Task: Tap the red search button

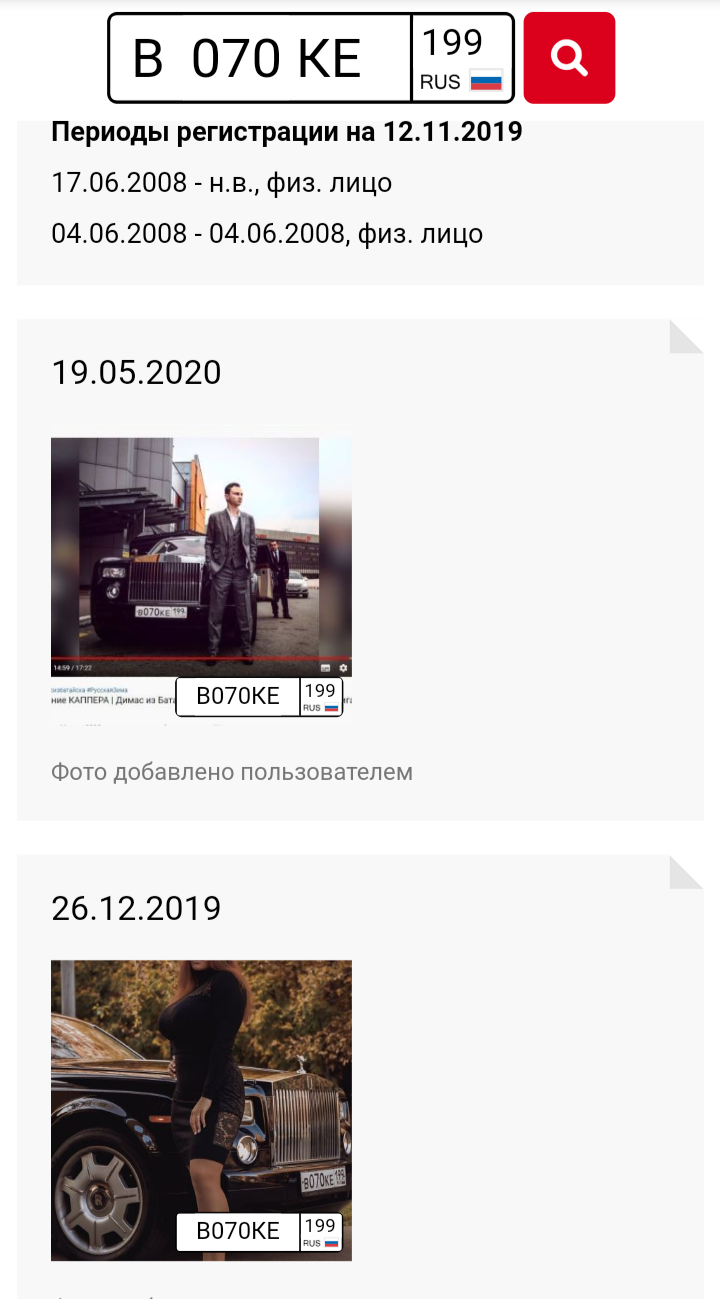Action: click(569, 58)
